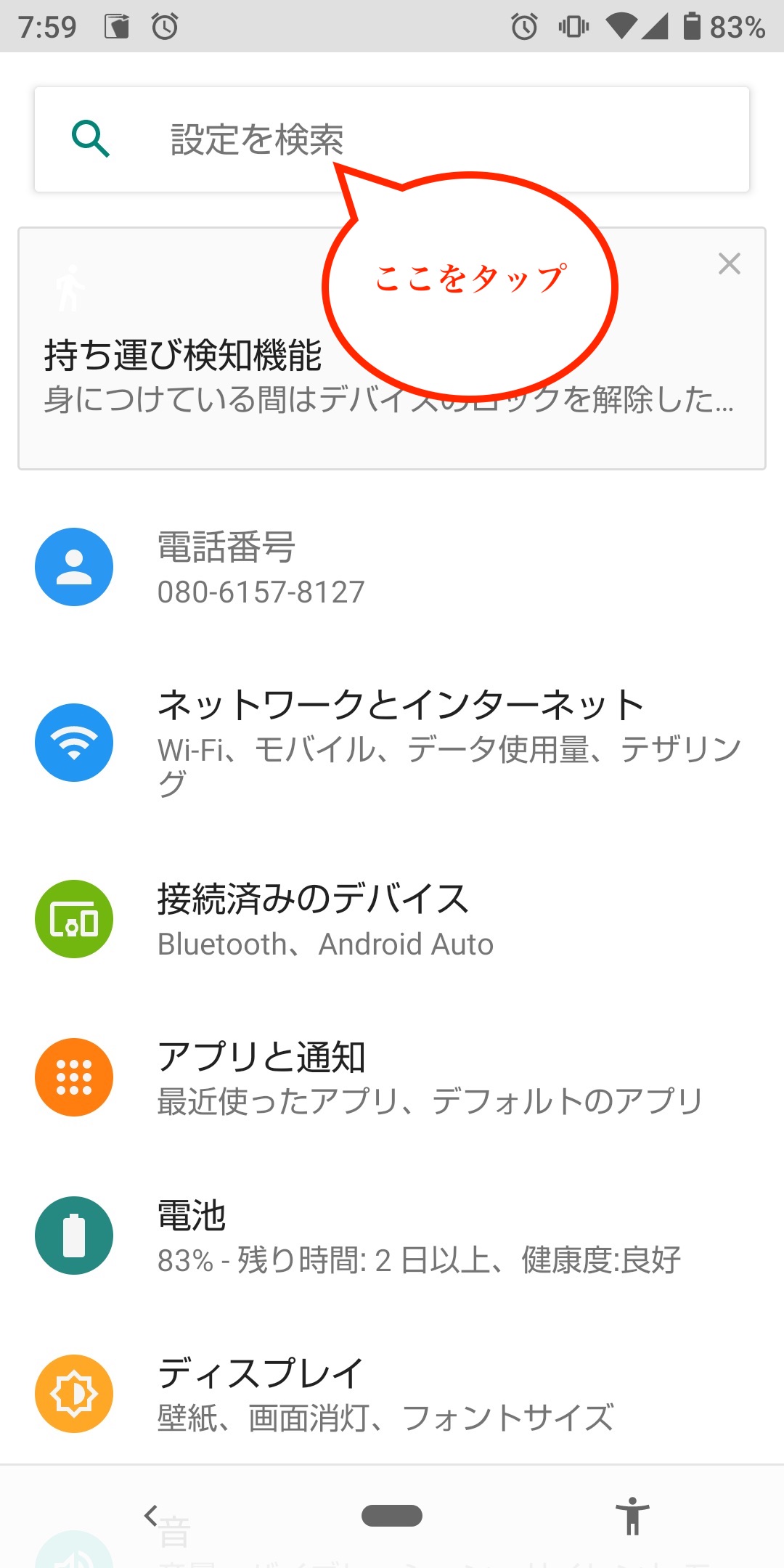Open アプリと通知 settings
Image resolution: width=784 pixels, height=1568 pixels.
click(392, 1077)
